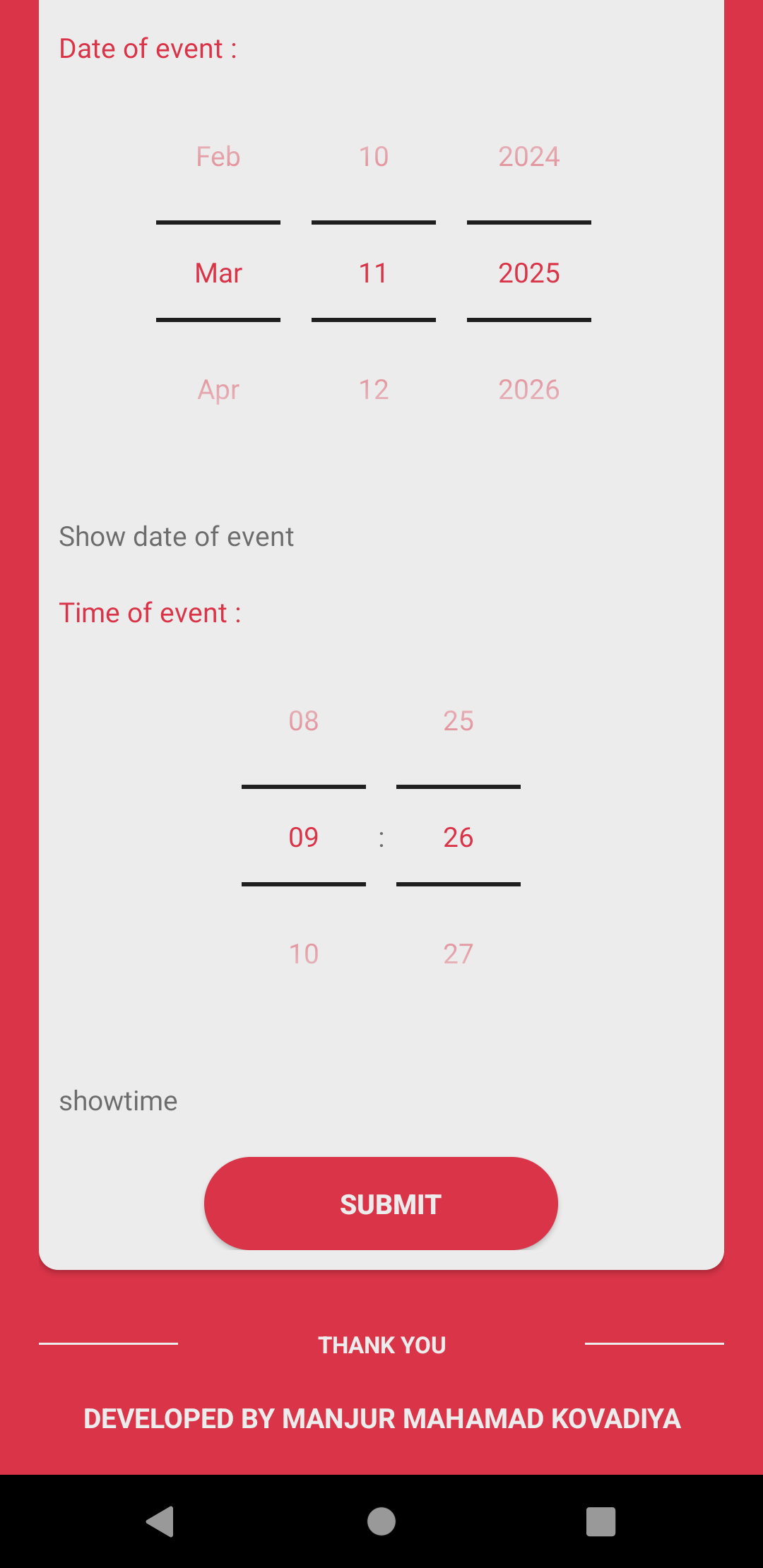The width and height of the screenshot is (763, 1568).
Task: Tap the Show date of event label
Action: 176,535
